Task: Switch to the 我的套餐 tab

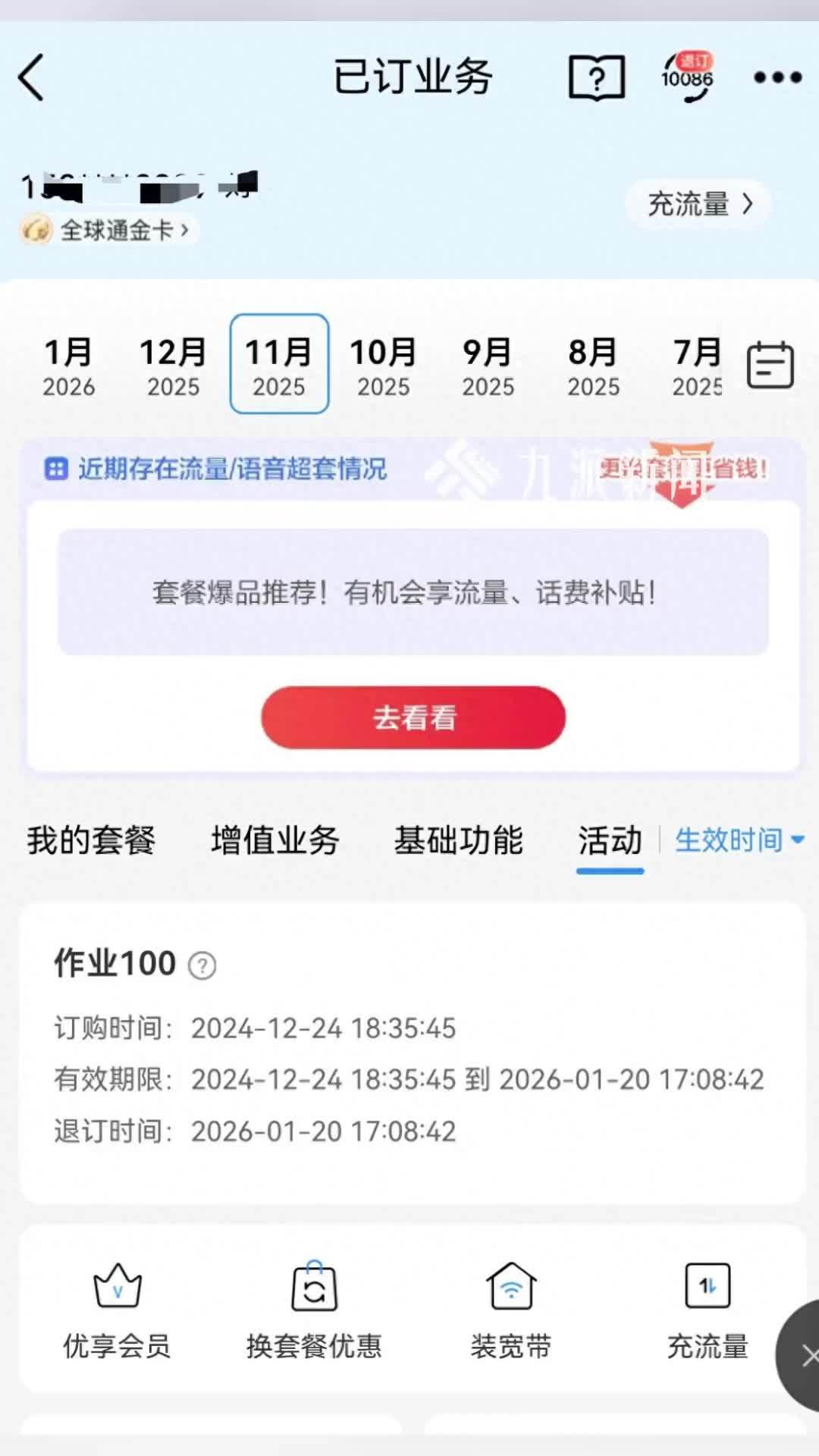Action: click(90, 840)
